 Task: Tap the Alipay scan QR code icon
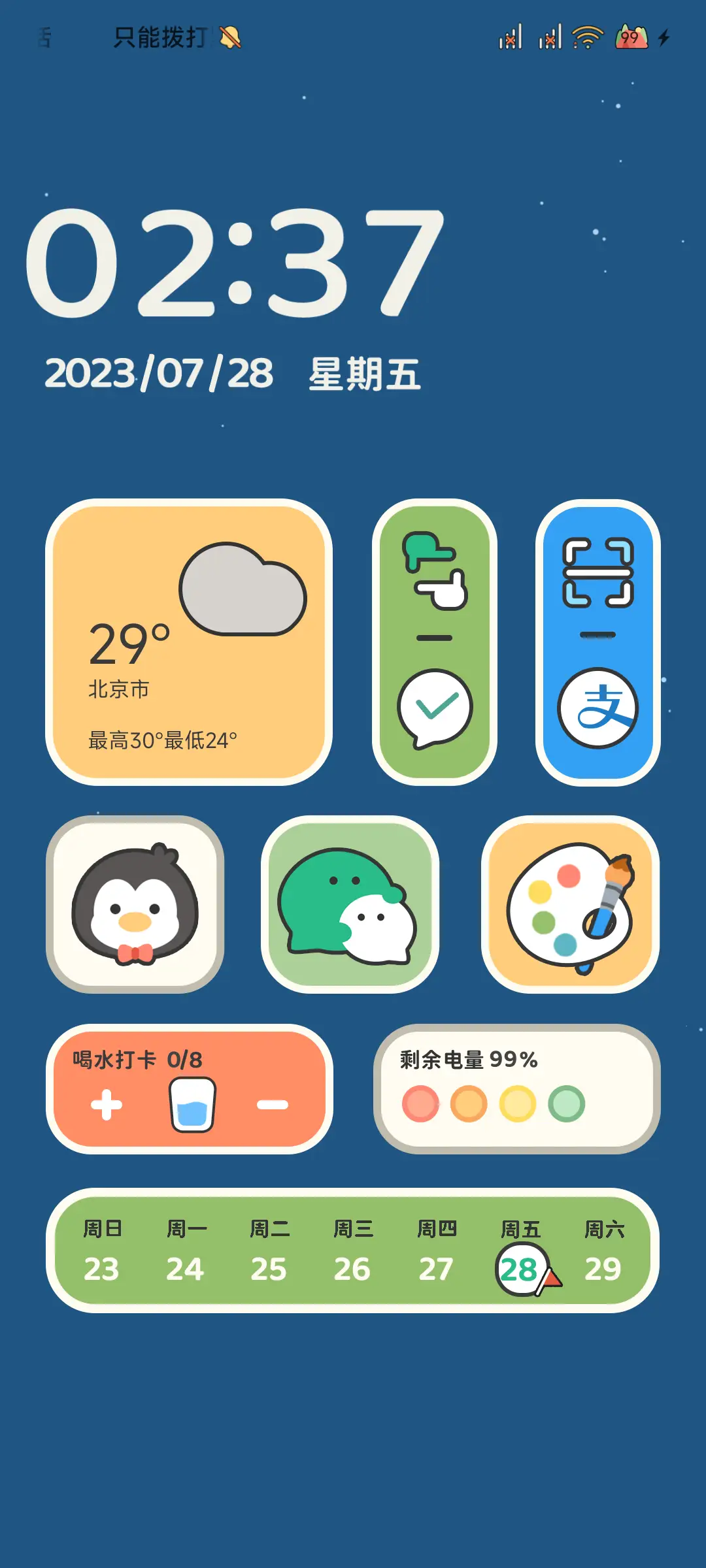coord(597,572)
